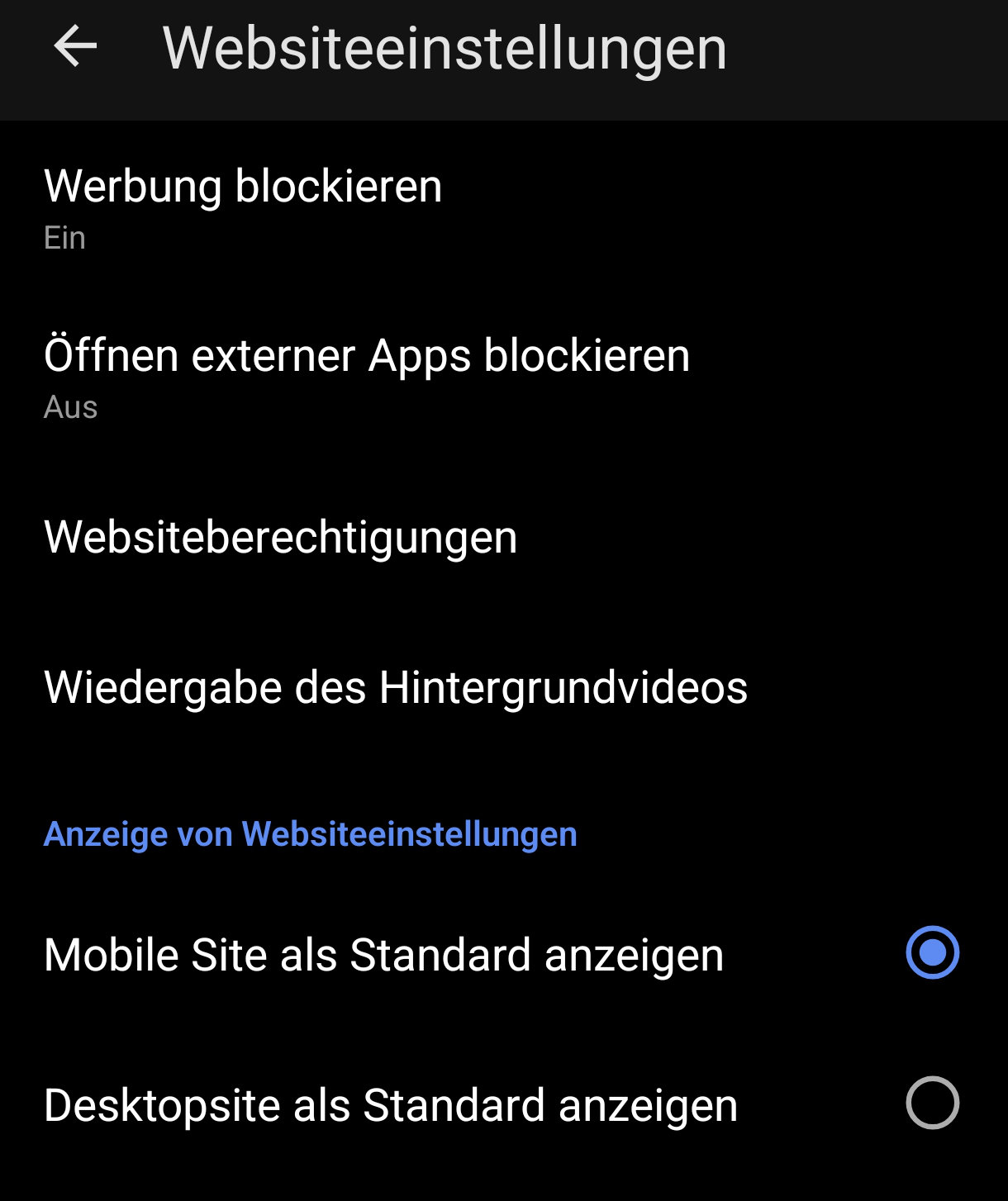The width and height of the screenshot is (1008, 1201).
Task: Select Desktopsite als Standard anzeigen
Action: pos(932,1103)
